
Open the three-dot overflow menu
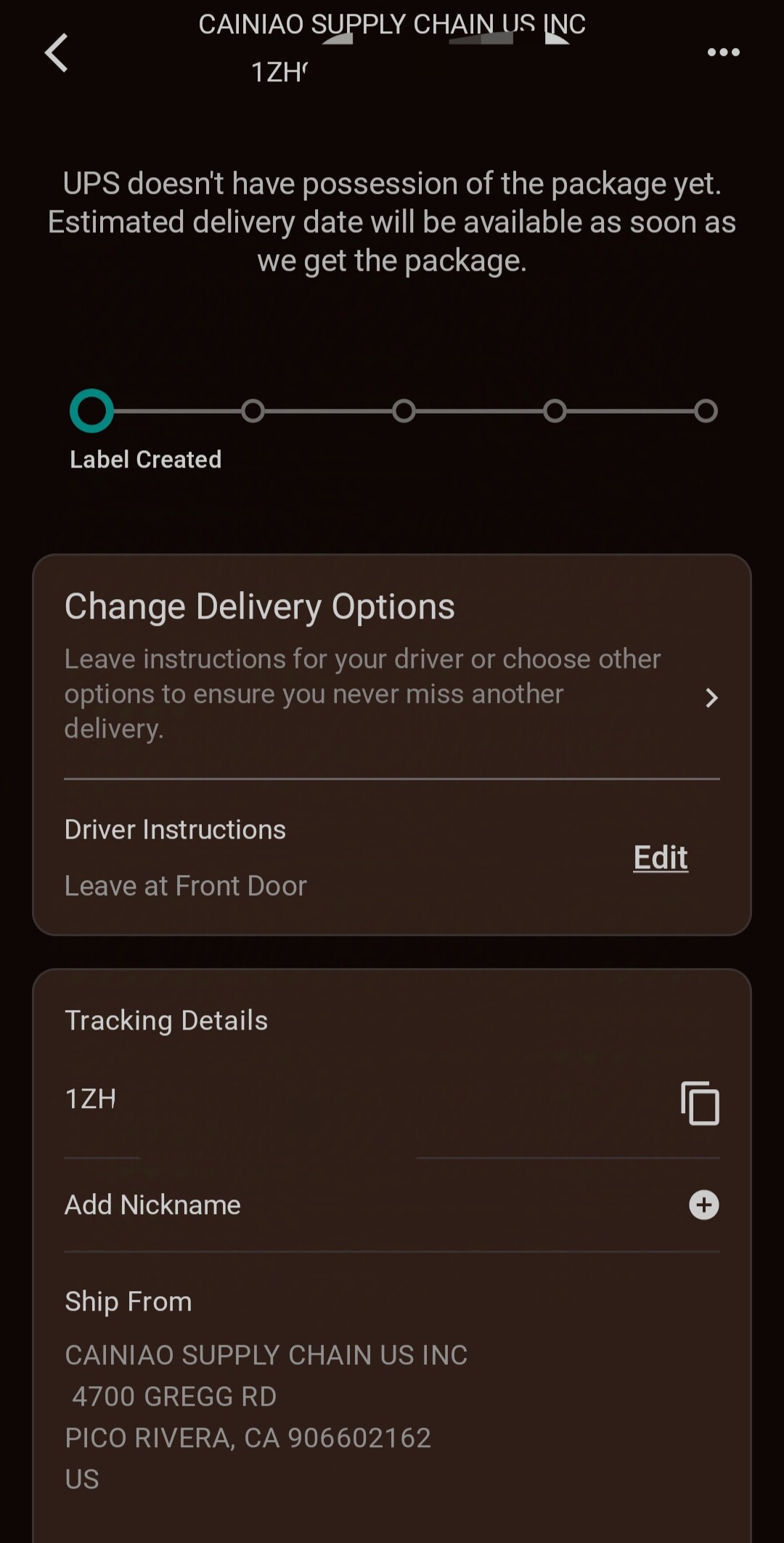tap(723, 52)
